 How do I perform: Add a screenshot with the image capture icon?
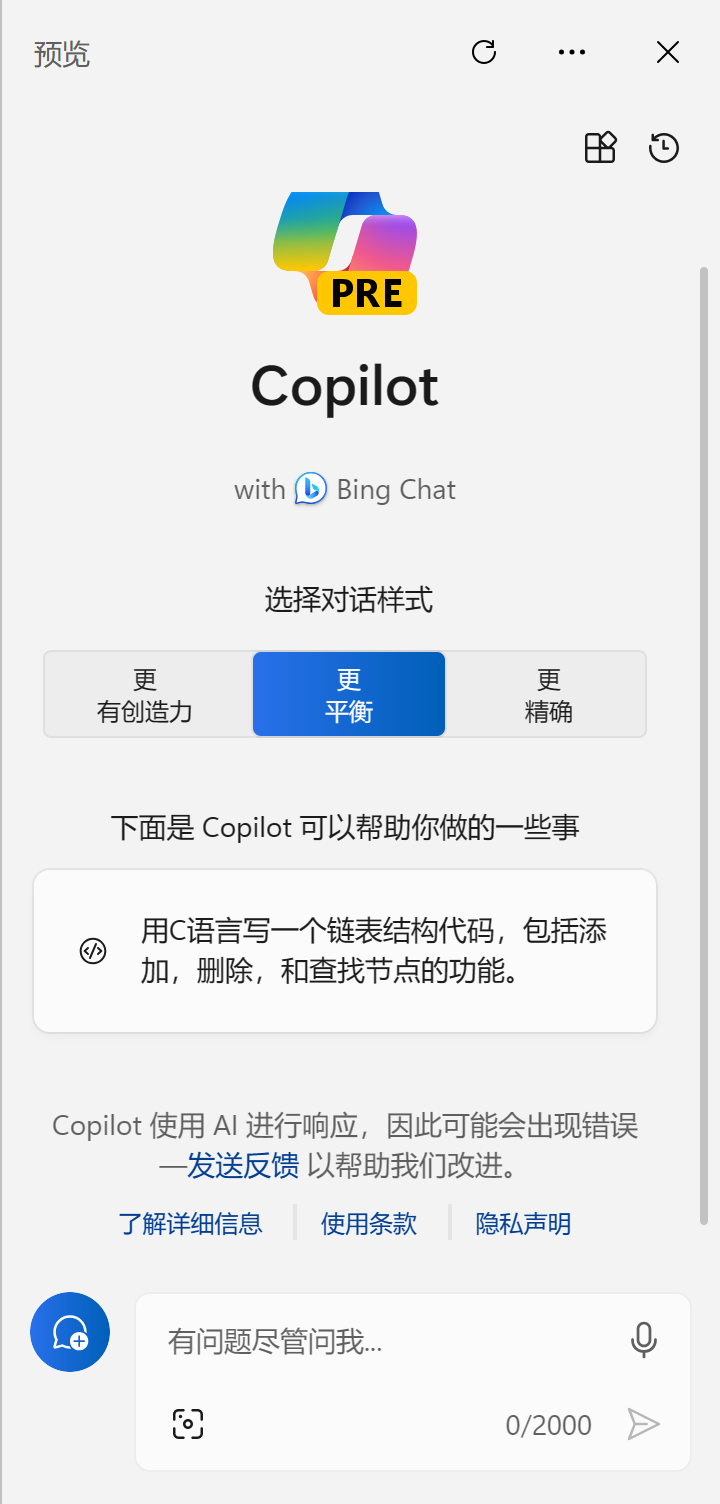click(188, 1424)
